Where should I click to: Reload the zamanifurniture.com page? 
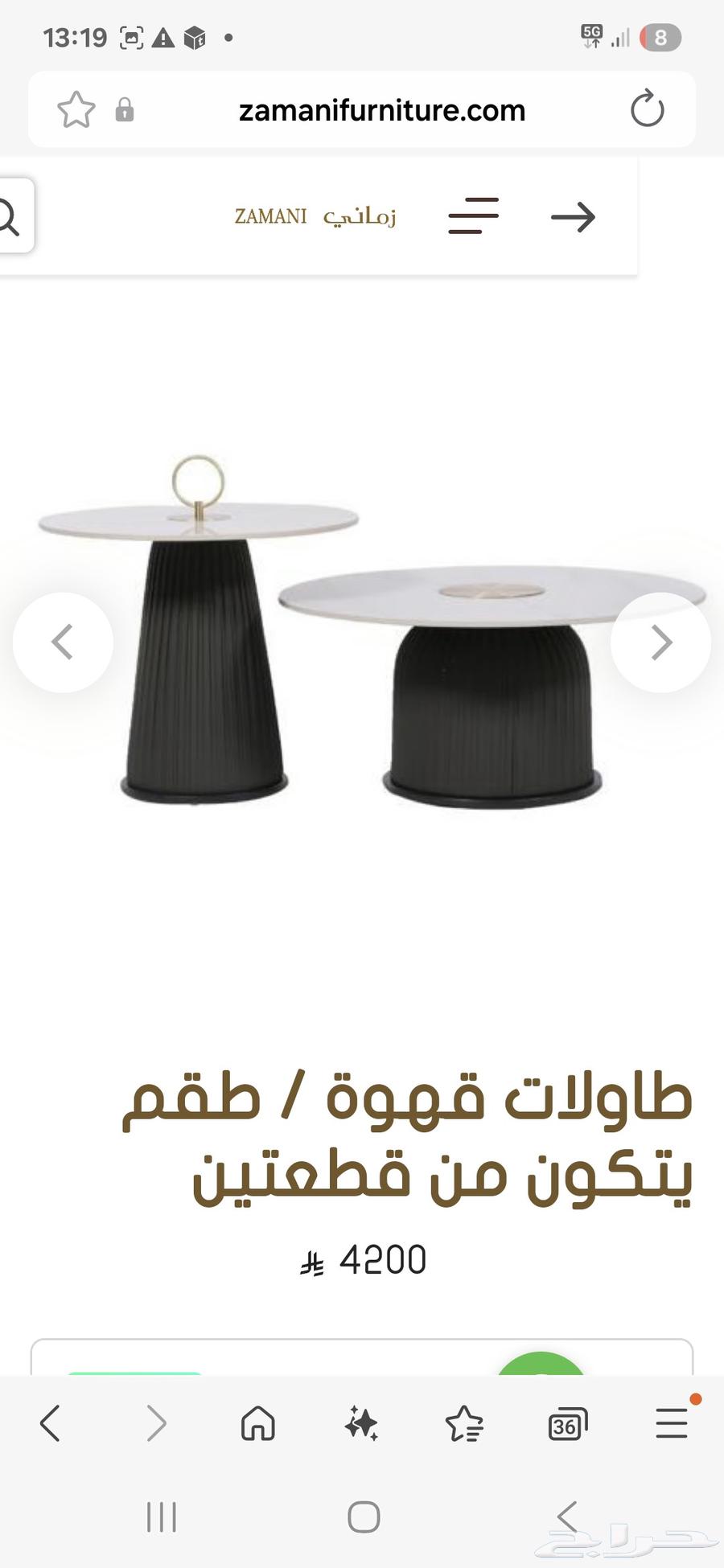648,110
